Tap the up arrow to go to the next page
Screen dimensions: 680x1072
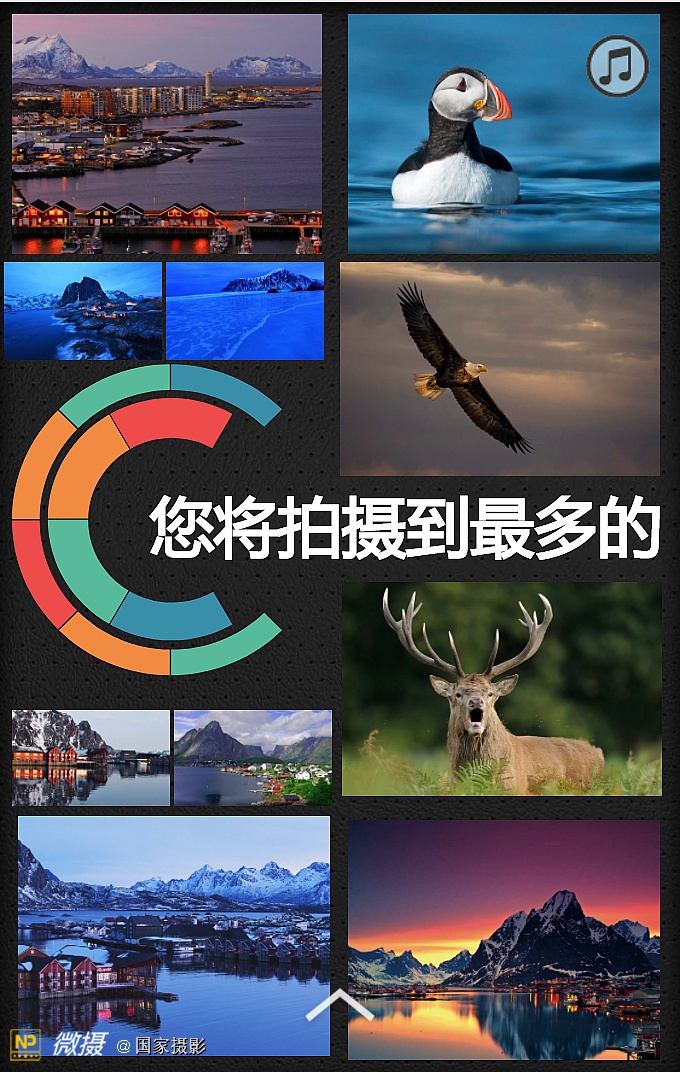click(339, 1004)
